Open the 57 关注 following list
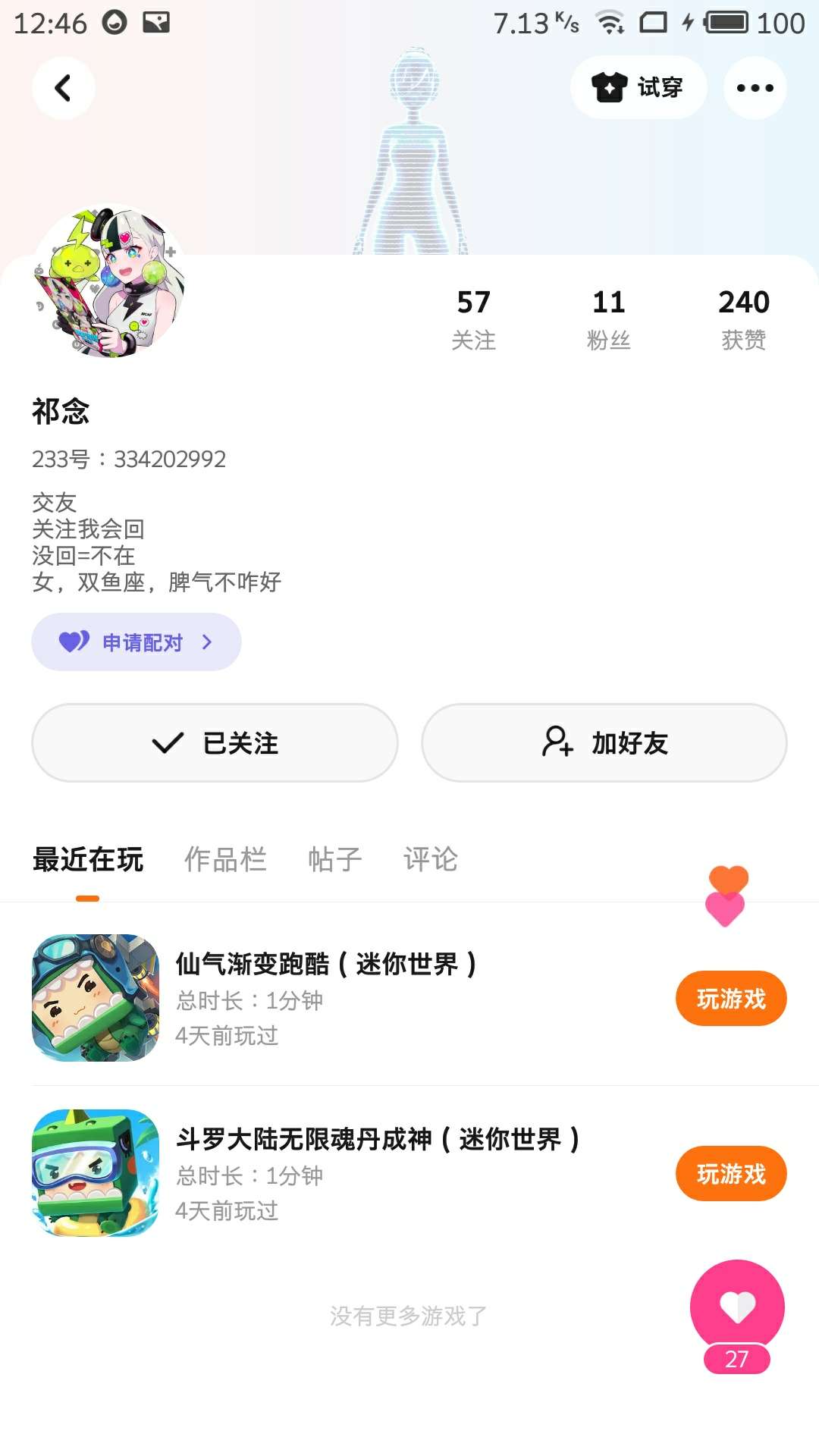This screenshot has height=1456, width=819. coord(473,318)
